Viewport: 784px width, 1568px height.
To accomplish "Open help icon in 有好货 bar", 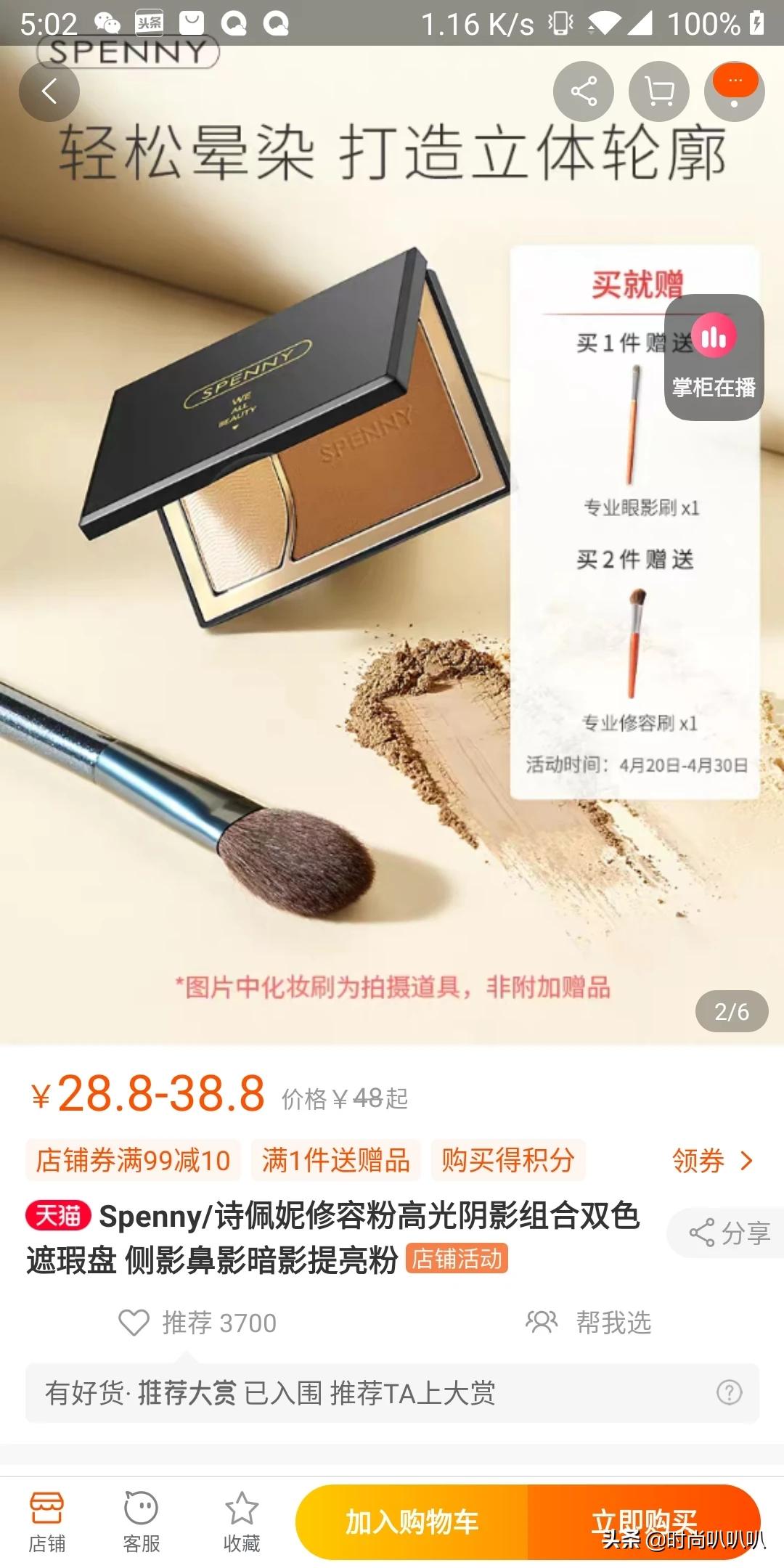I will coord(729,1392).
